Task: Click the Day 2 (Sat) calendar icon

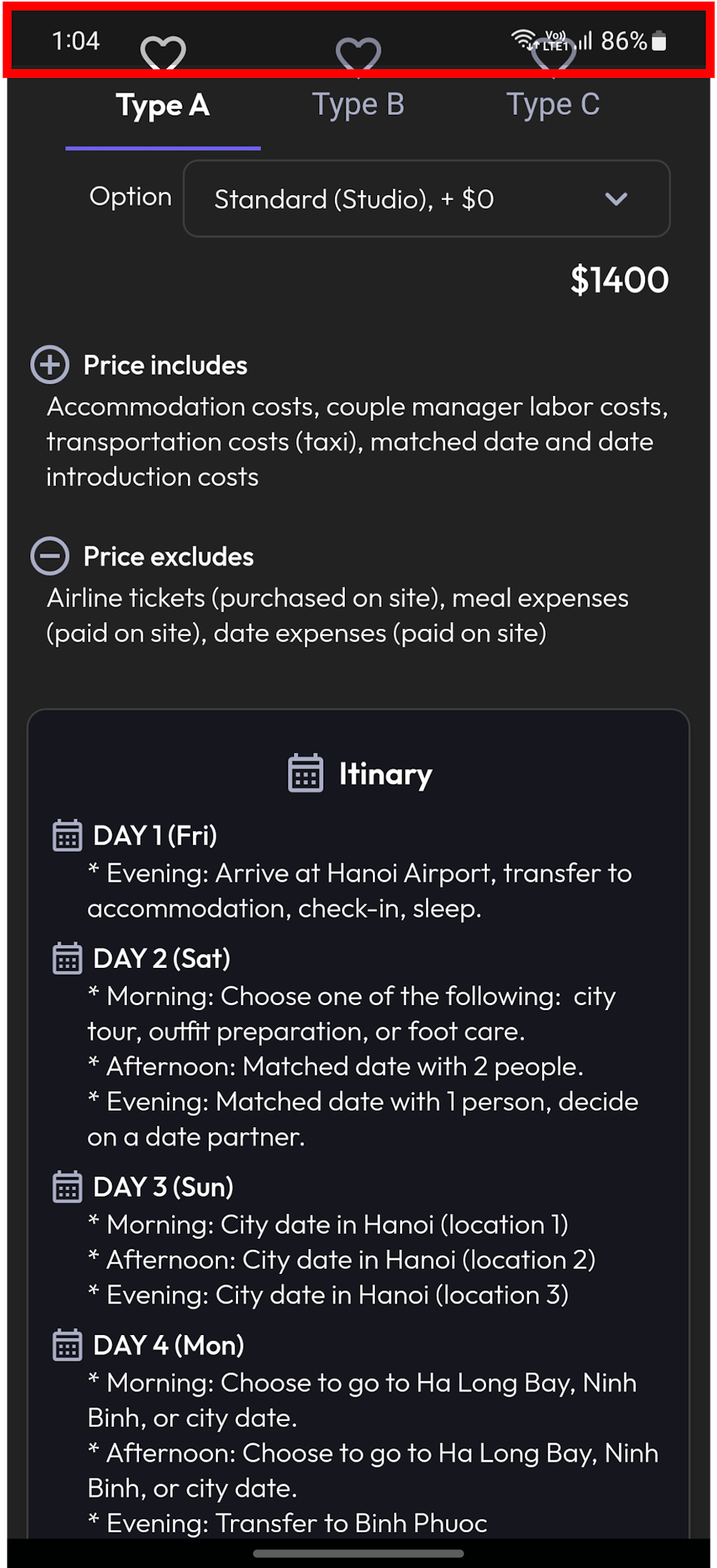Action: click(67, 958)
